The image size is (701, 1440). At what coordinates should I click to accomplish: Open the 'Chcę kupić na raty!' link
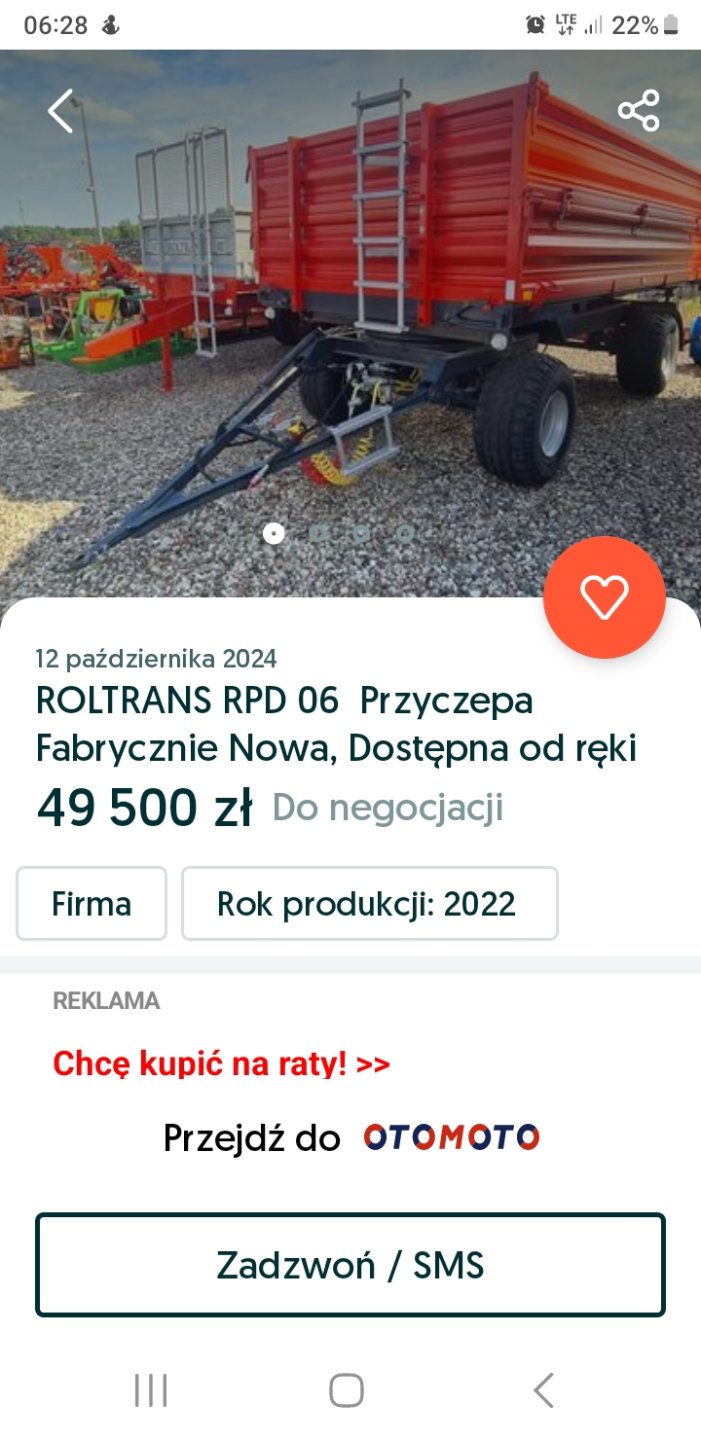(x=221, y=1063)
